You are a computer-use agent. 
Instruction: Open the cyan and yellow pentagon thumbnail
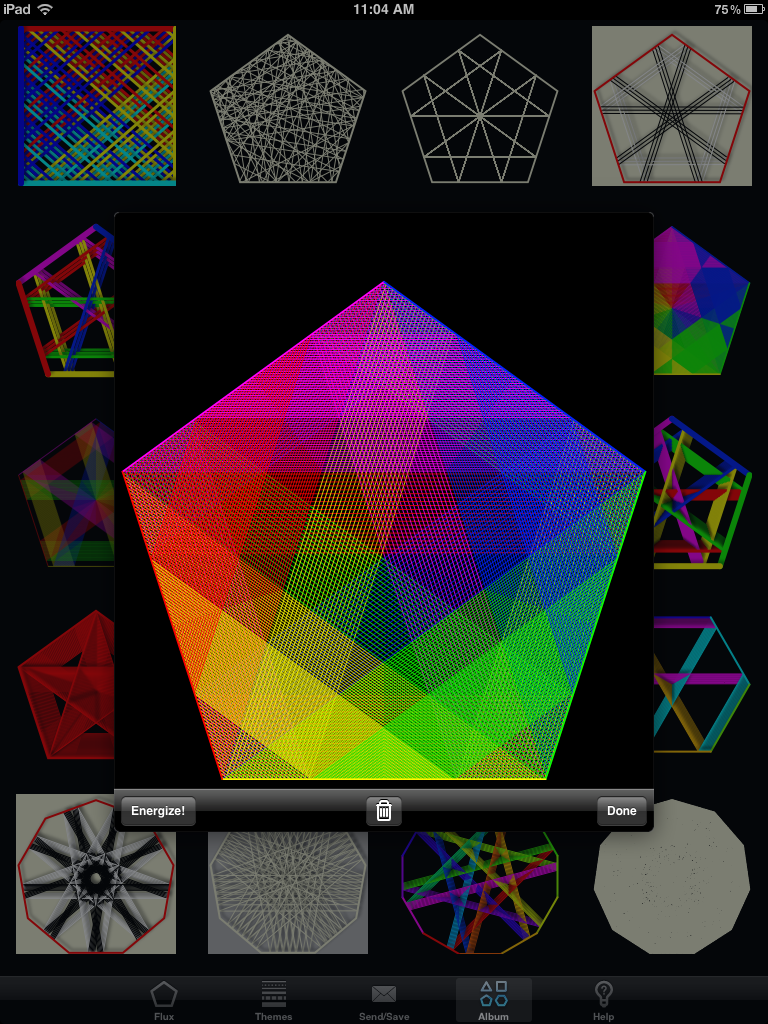[702, 685]
